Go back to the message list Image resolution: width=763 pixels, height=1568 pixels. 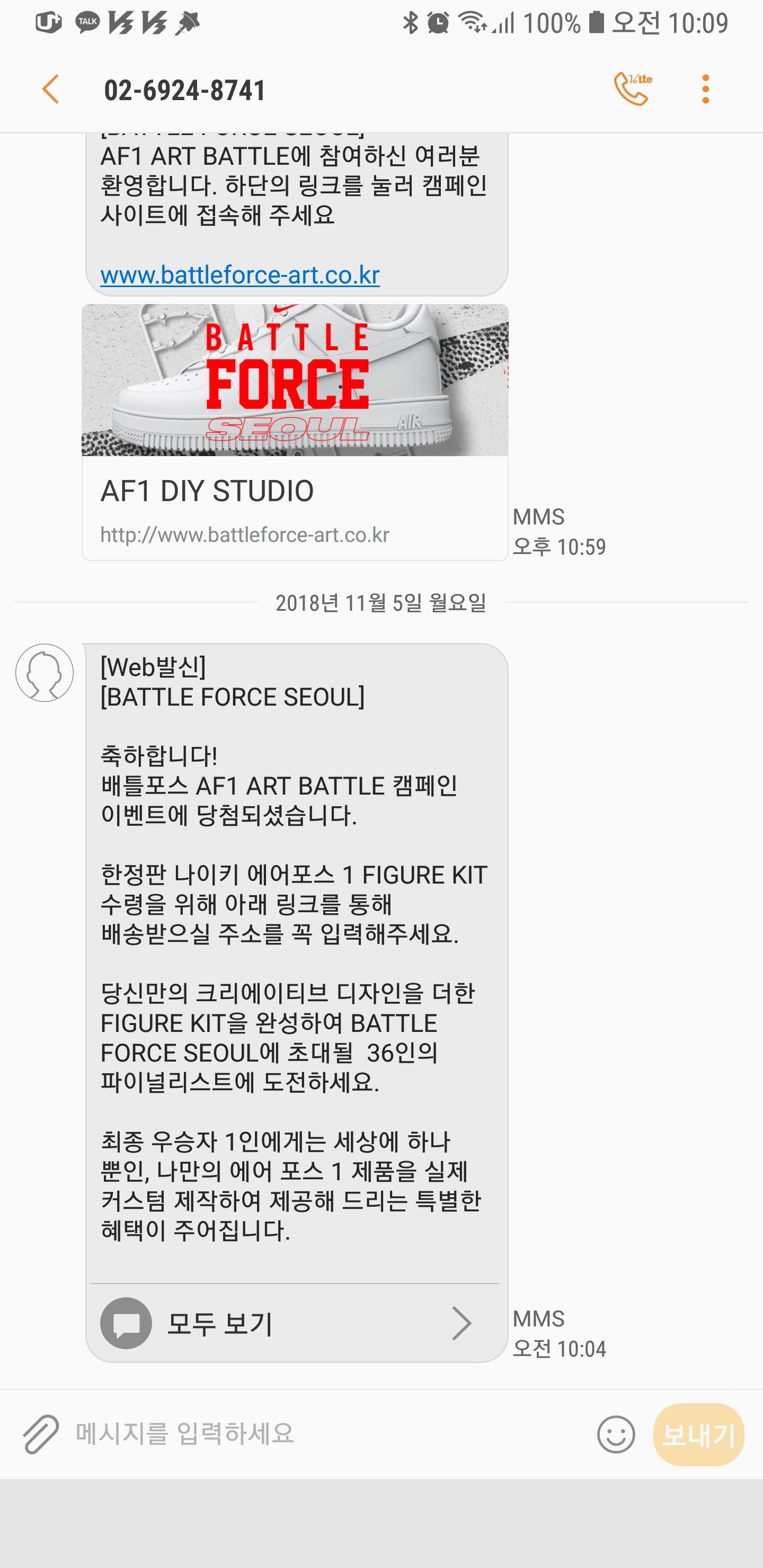[50, 90]
